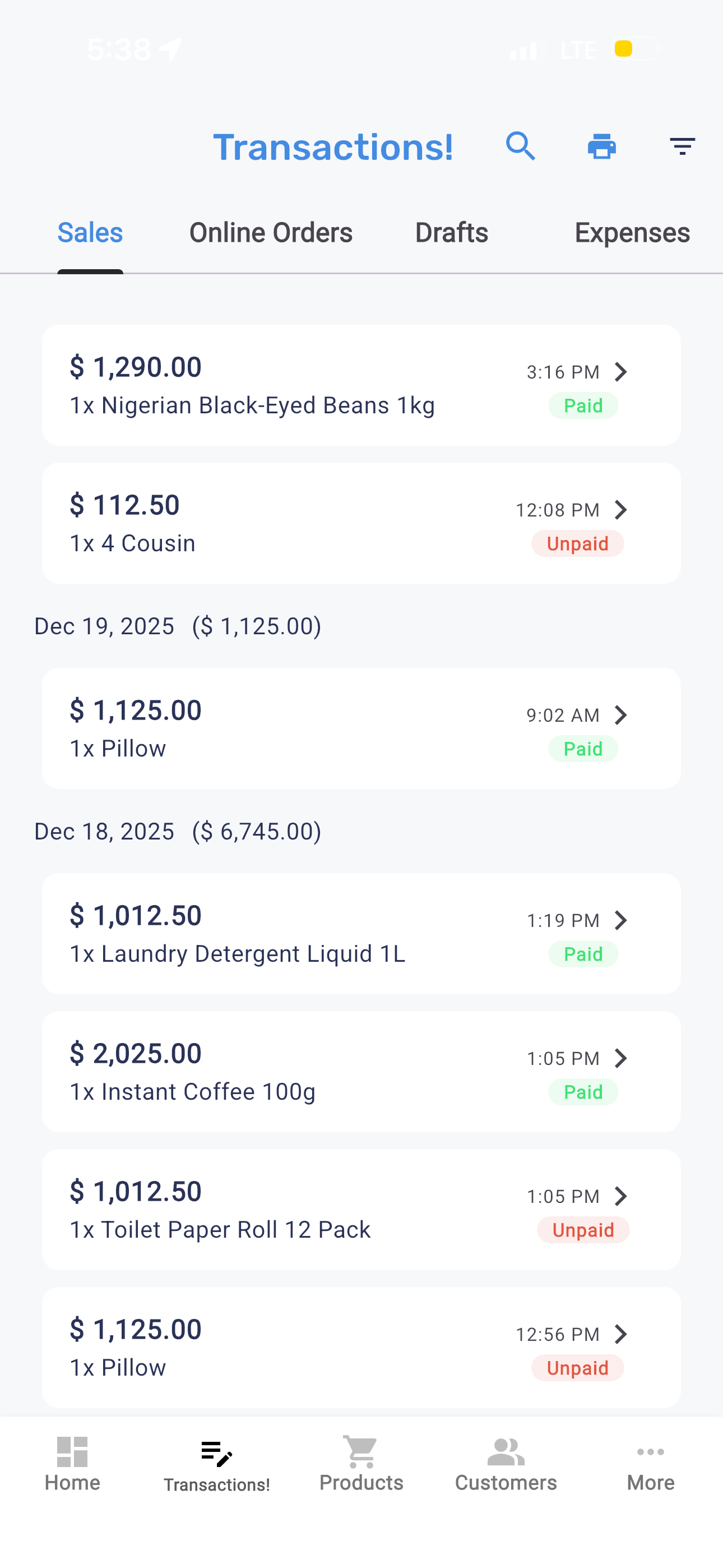Image resolution: width=723 pixels, height=1568 pixels.
Task: Expand the Laundry Detergent Liquid transaction
Action: [x=622, y=920]
